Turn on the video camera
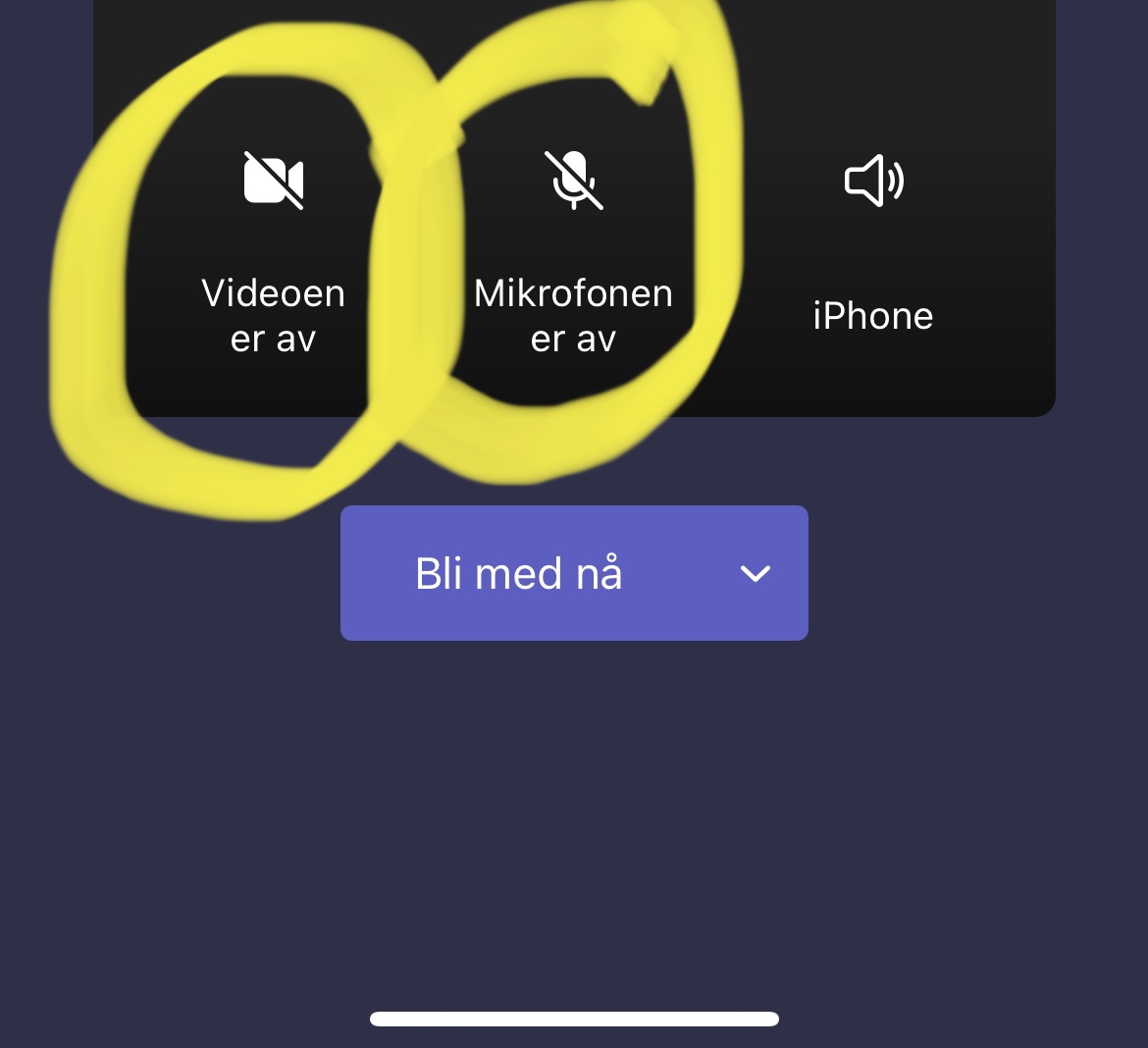Viewport: 1148px width, 1048px height. (x=274, y=182)
